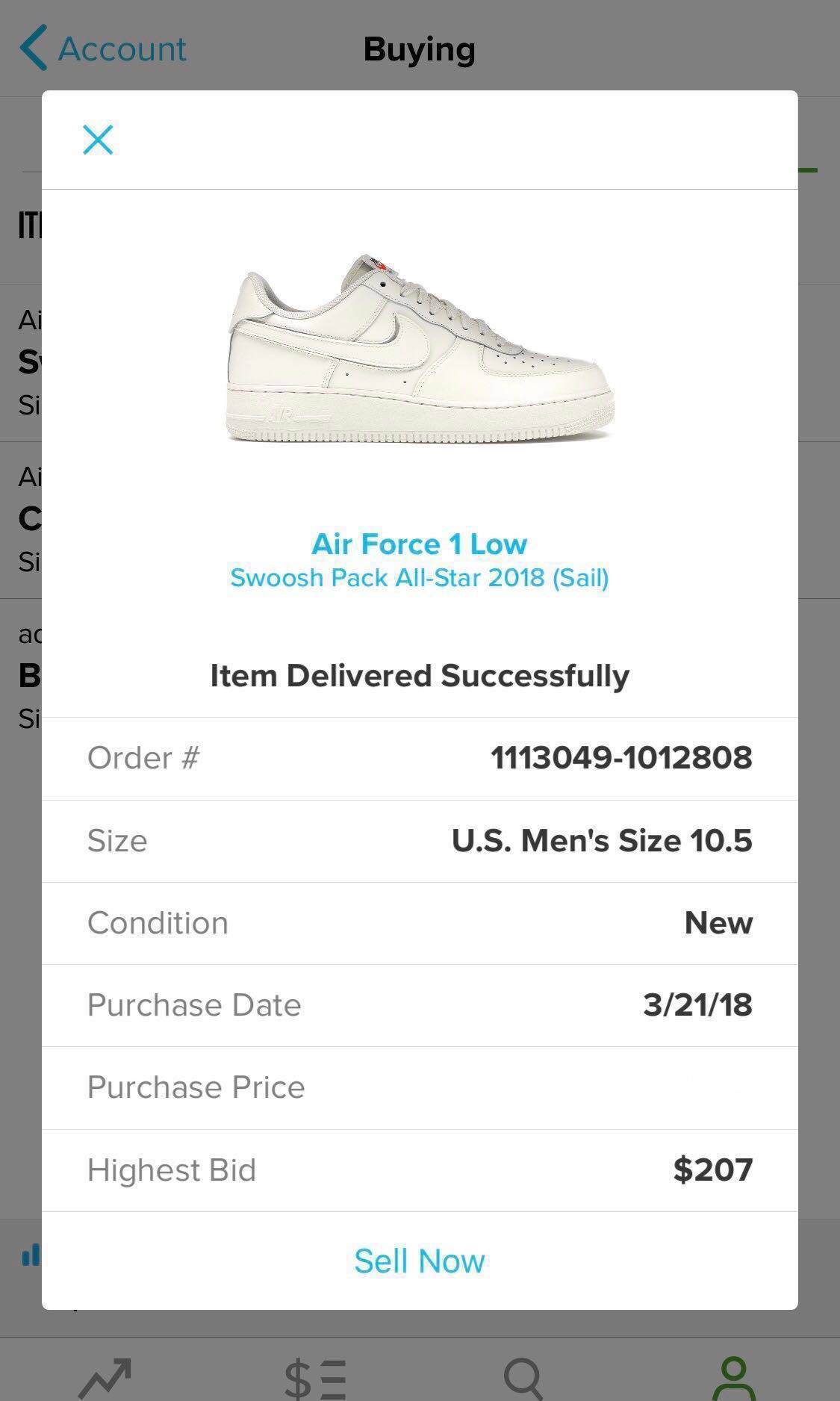The image size is (840, 1401).
Task: Go back to Account
Action: click(x=103, y=49)
